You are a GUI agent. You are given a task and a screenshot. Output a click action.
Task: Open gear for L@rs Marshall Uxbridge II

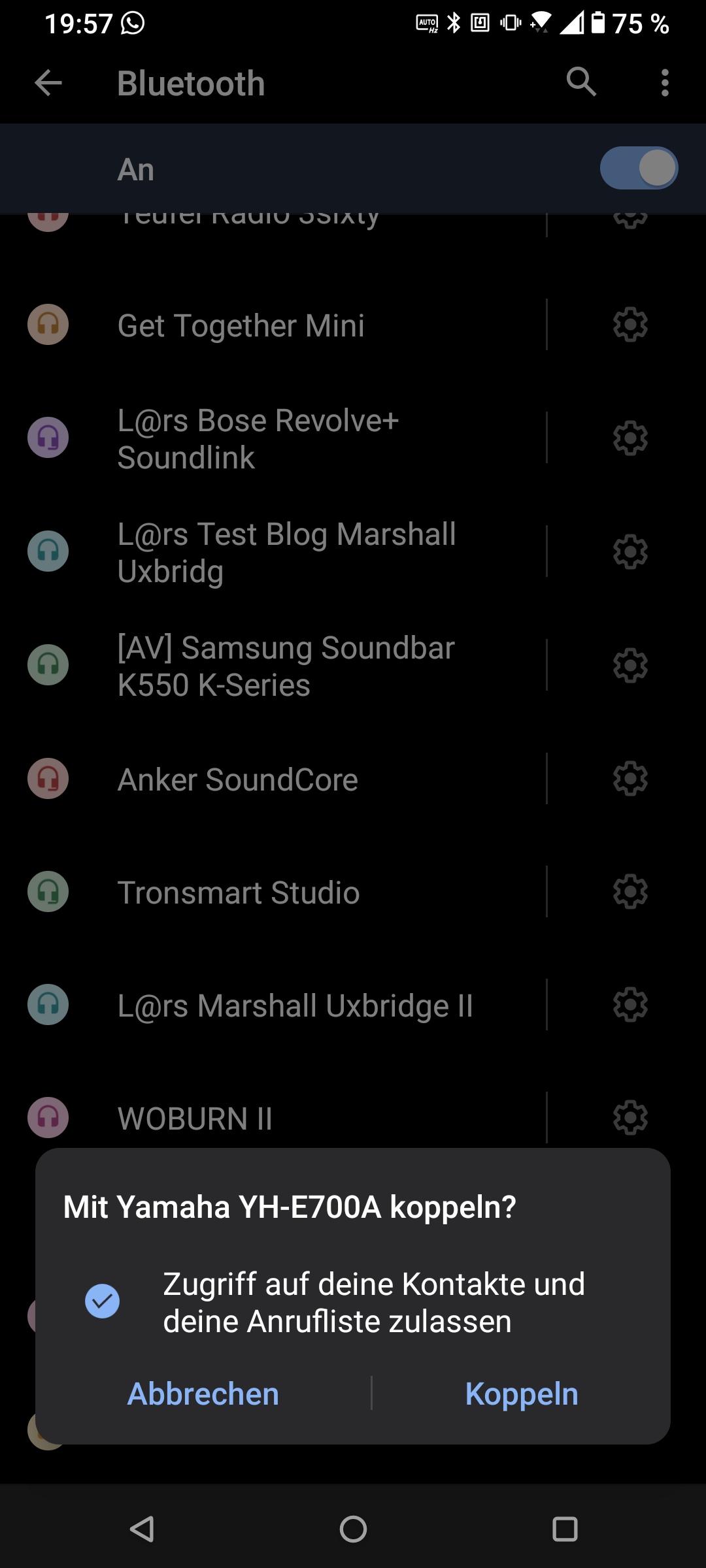(630, 1005)
